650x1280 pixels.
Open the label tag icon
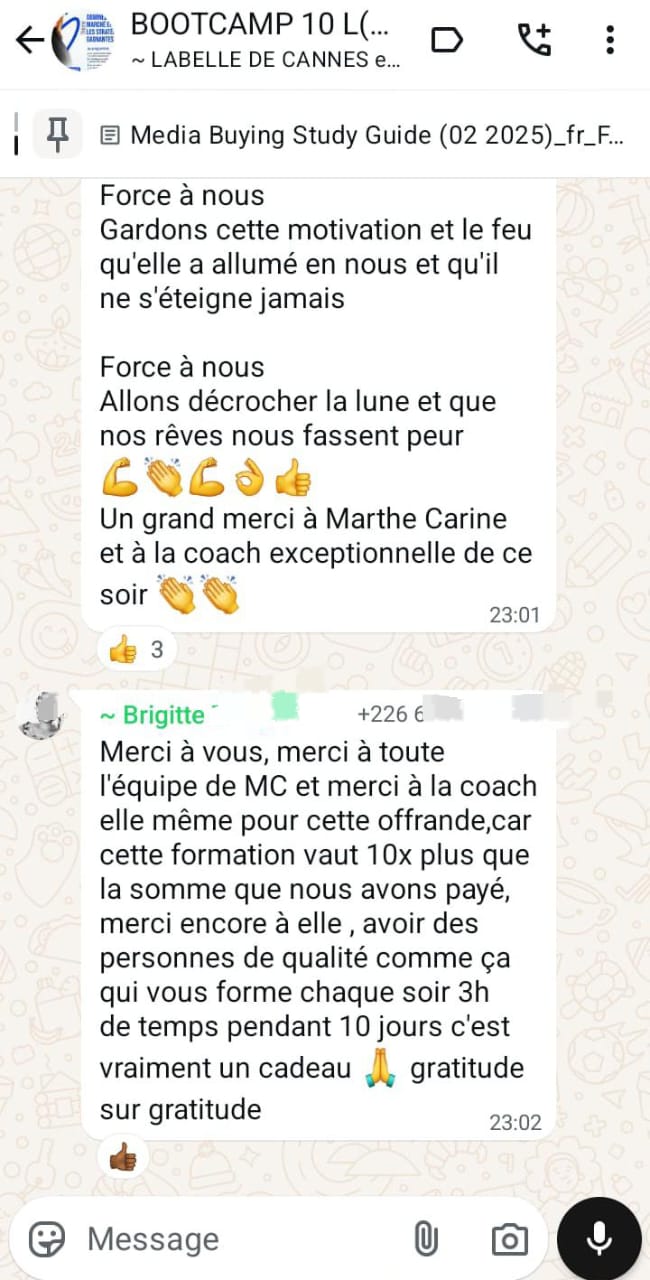click(x=446, y=40)
